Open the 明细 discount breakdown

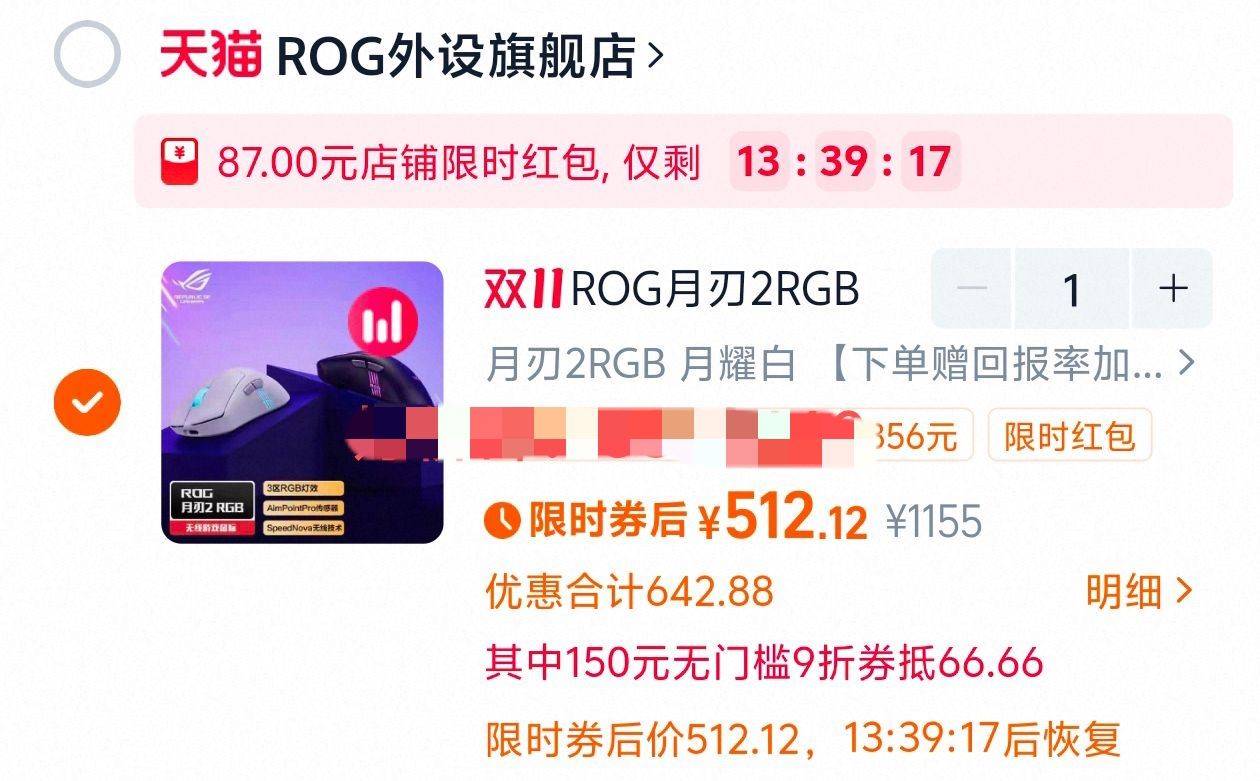click(1139, 592)
